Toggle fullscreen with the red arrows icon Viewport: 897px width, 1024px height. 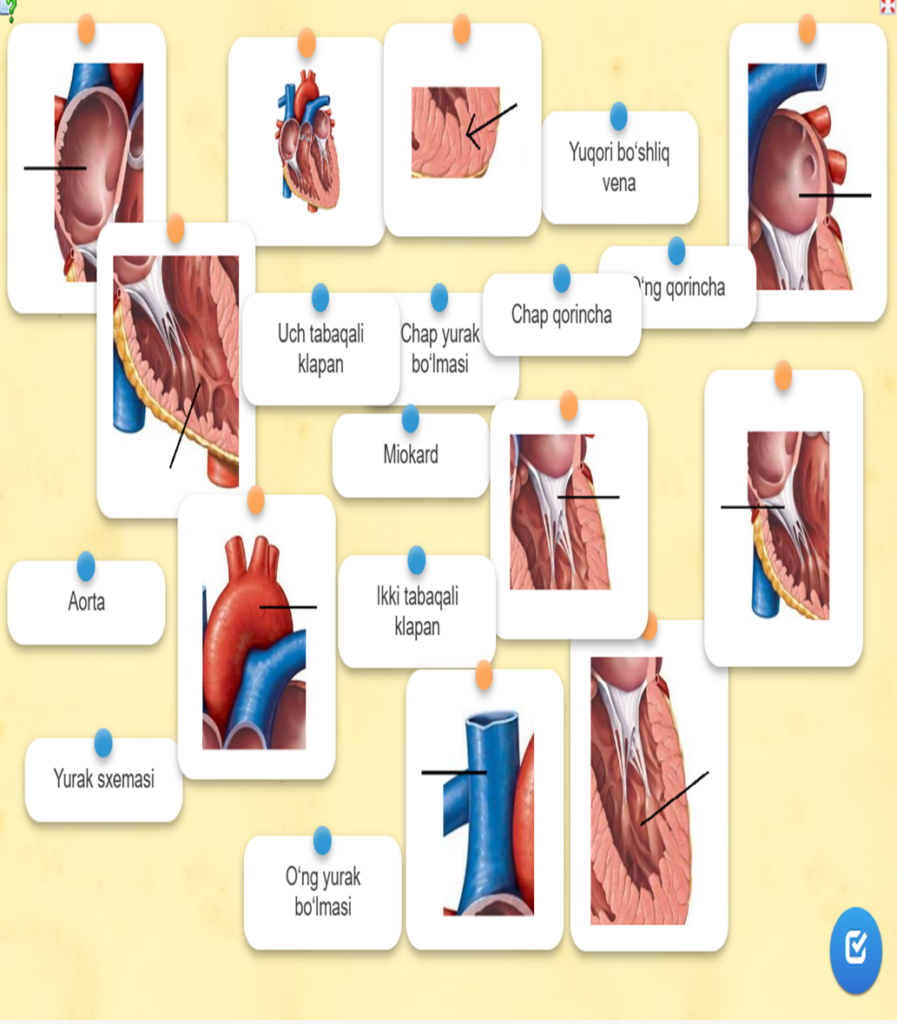point(886,7)
